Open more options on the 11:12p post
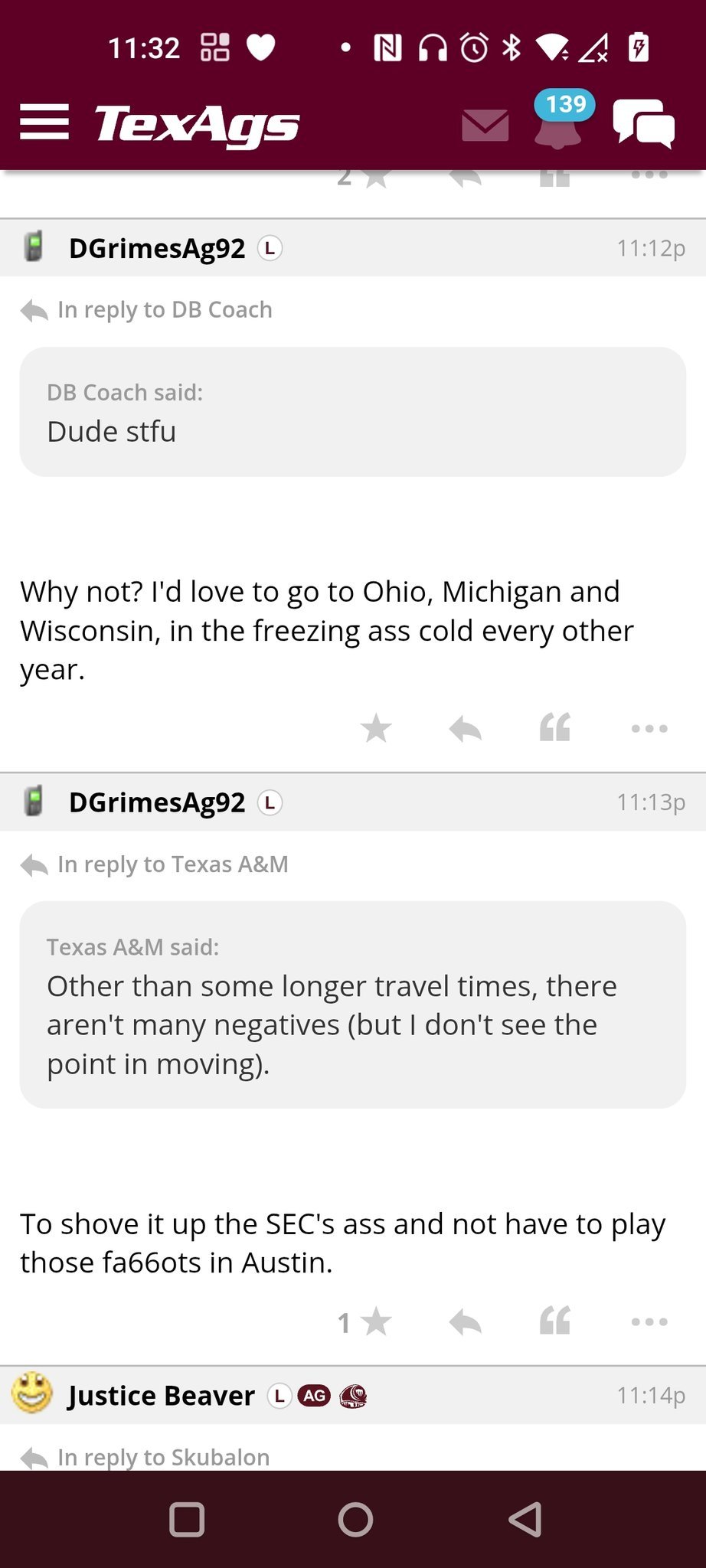Image resolution: width=706 pixels, height=1568 pixels. pyautogui.click(x=649, y=728)
